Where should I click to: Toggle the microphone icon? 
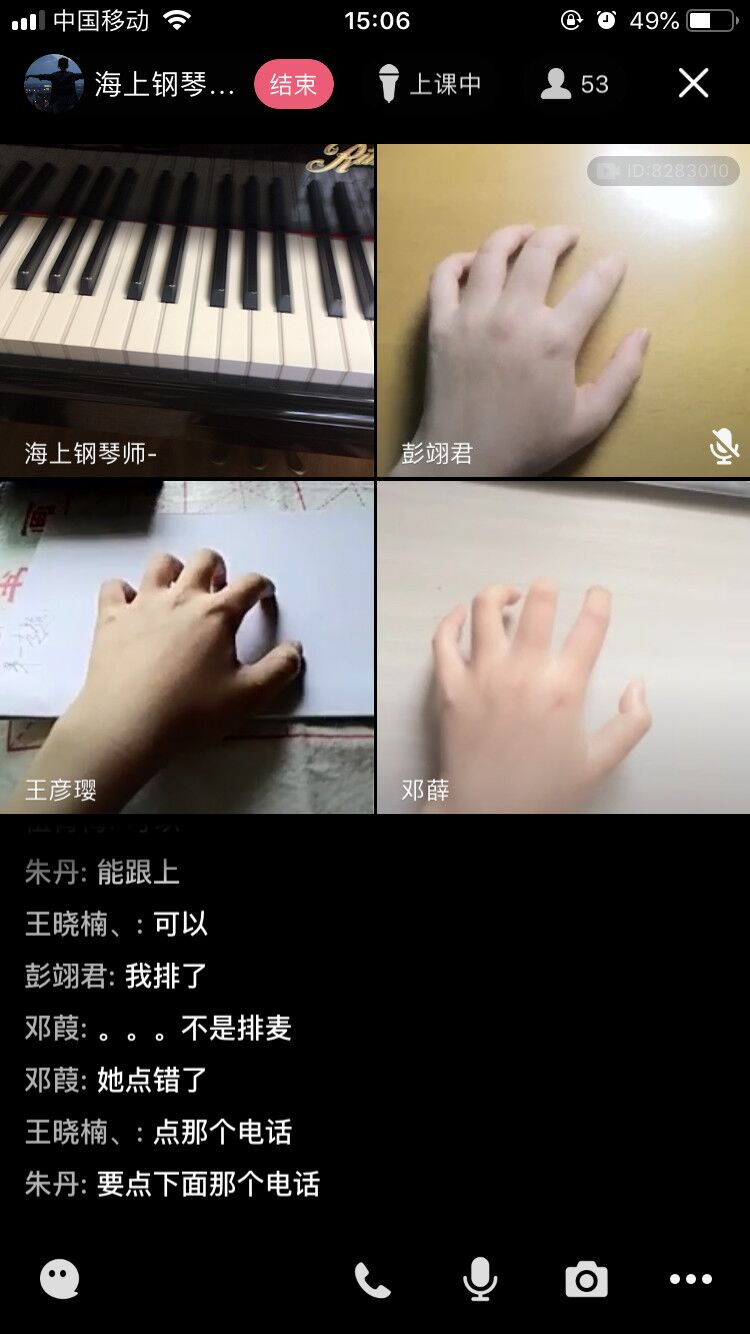tap(480, 1279)
